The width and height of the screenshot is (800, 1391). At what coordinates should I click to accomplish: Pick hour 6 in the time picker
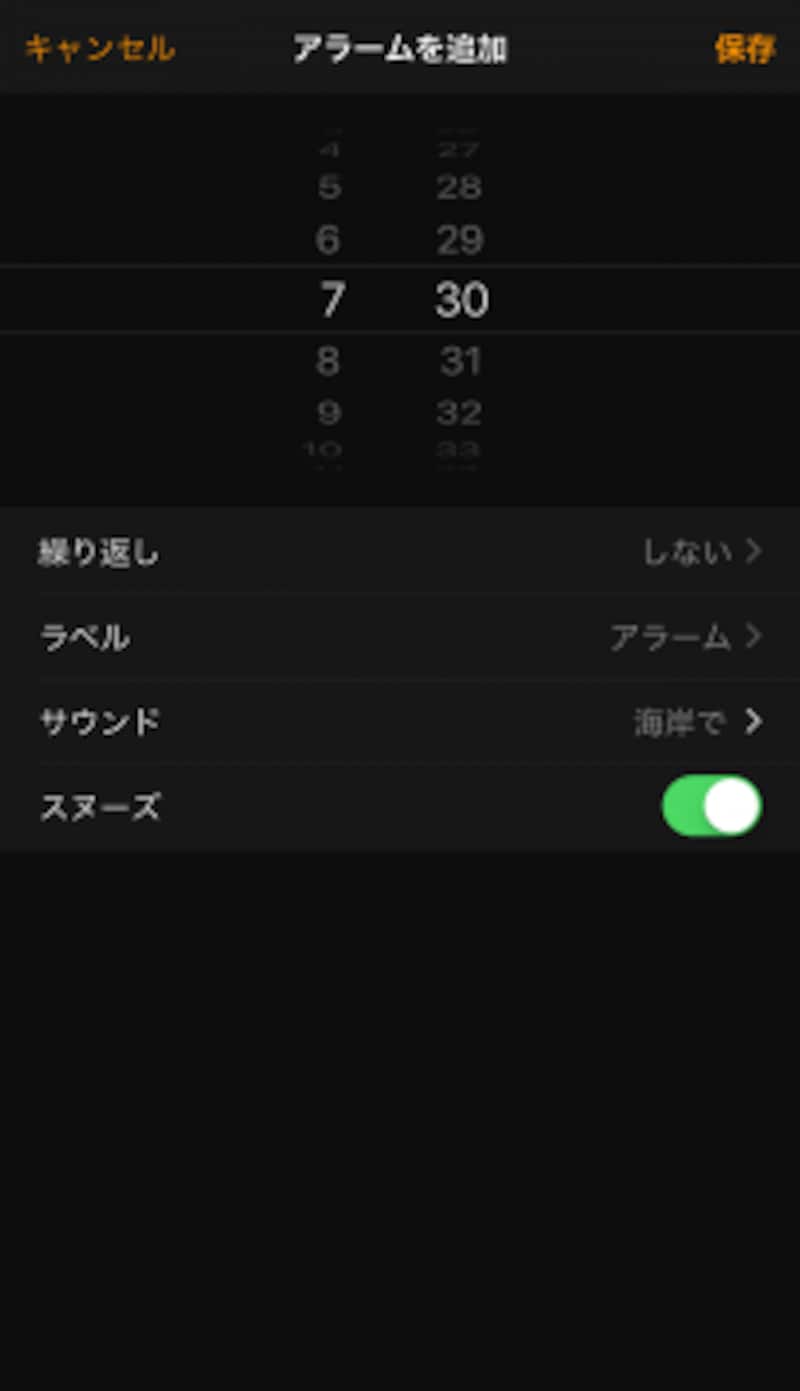[328, 240]
